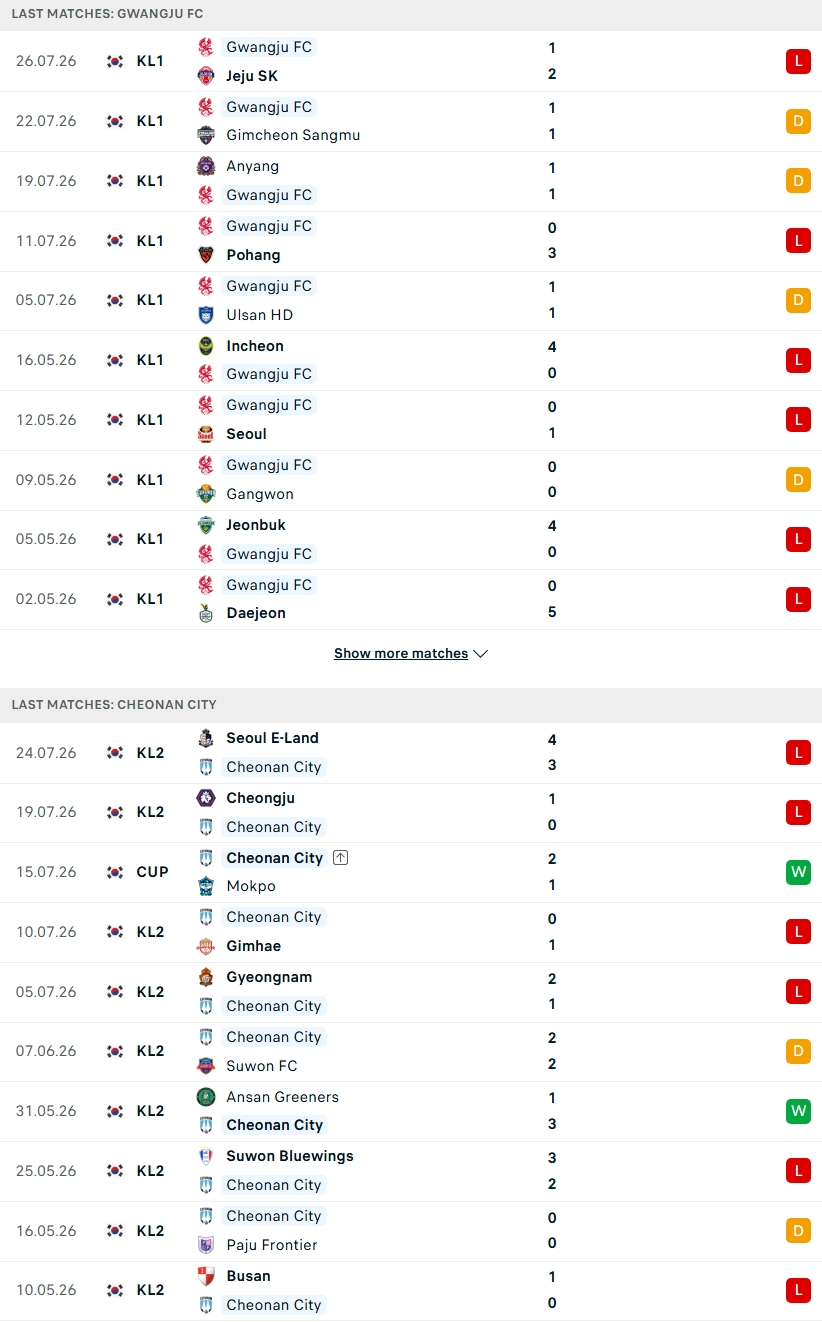
Task: View Gwangju FC vs Seoul match
Action: tap(411, 420)
